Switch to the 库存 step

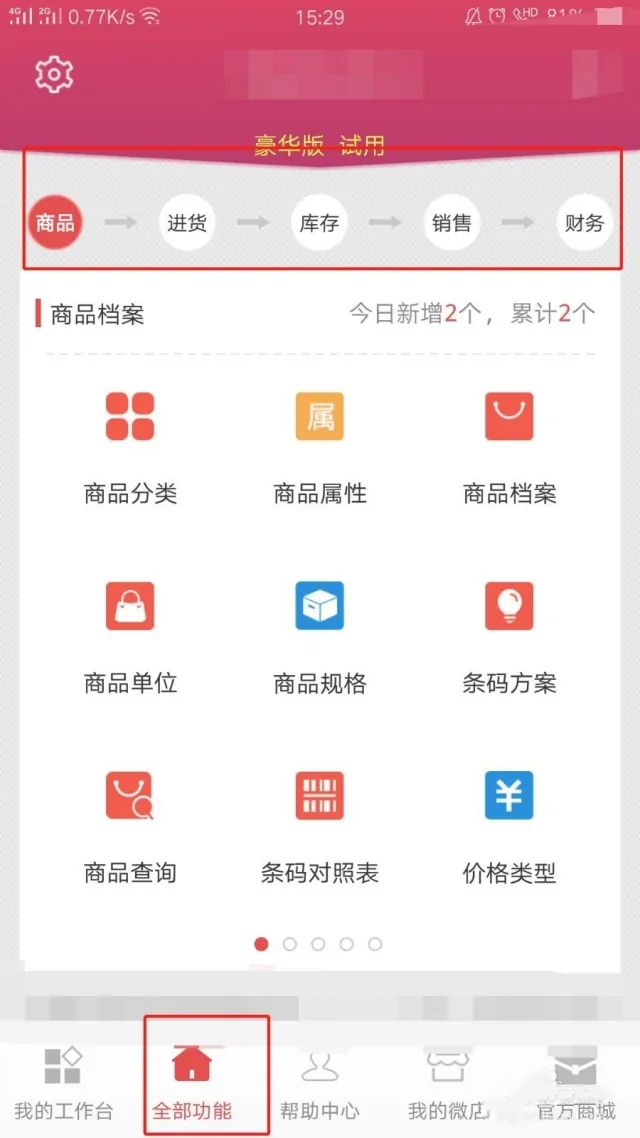click(x=319, y=223)
